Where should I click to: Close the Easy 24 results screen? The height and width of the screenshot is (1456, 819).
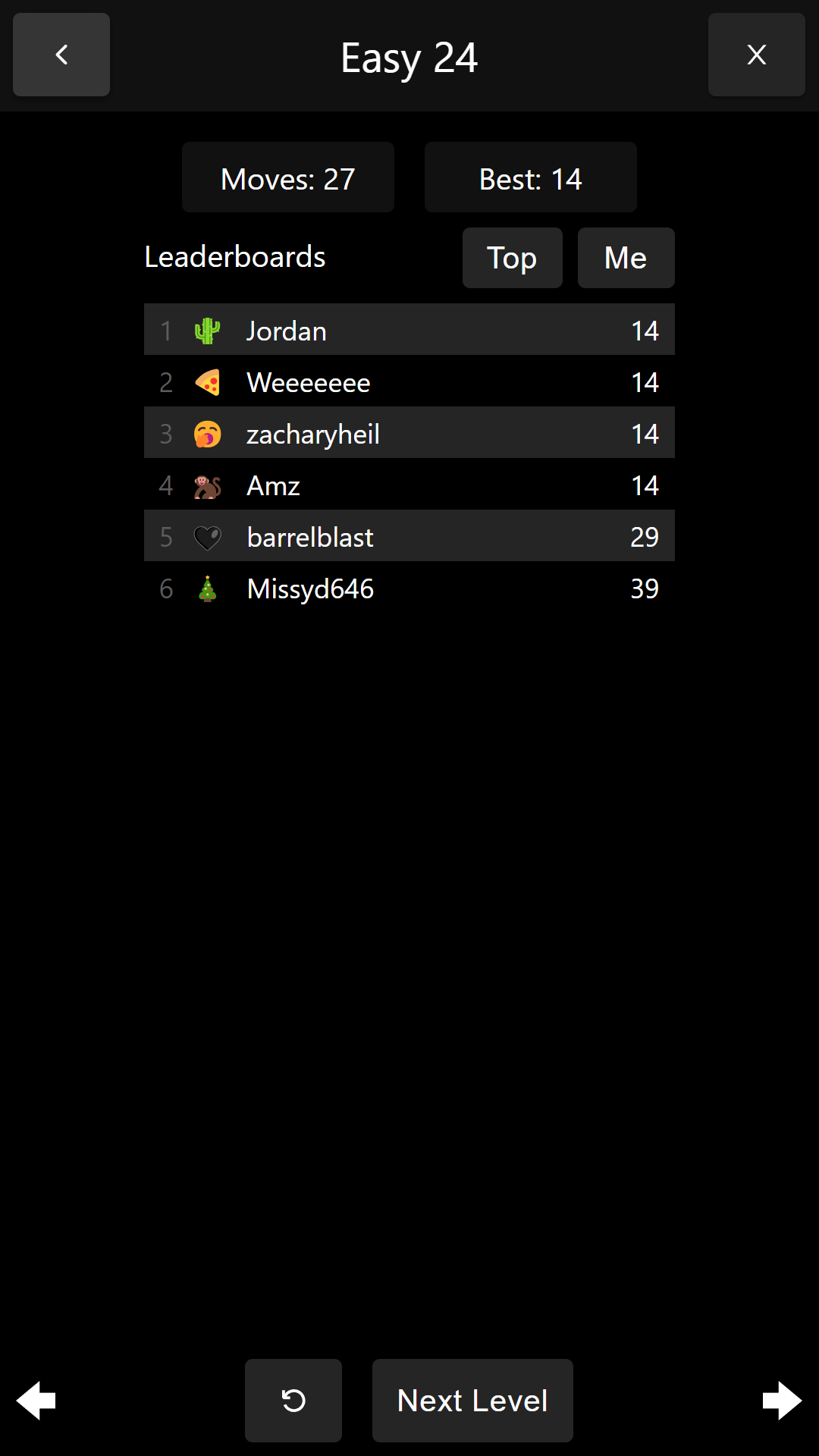click(756, 55)
